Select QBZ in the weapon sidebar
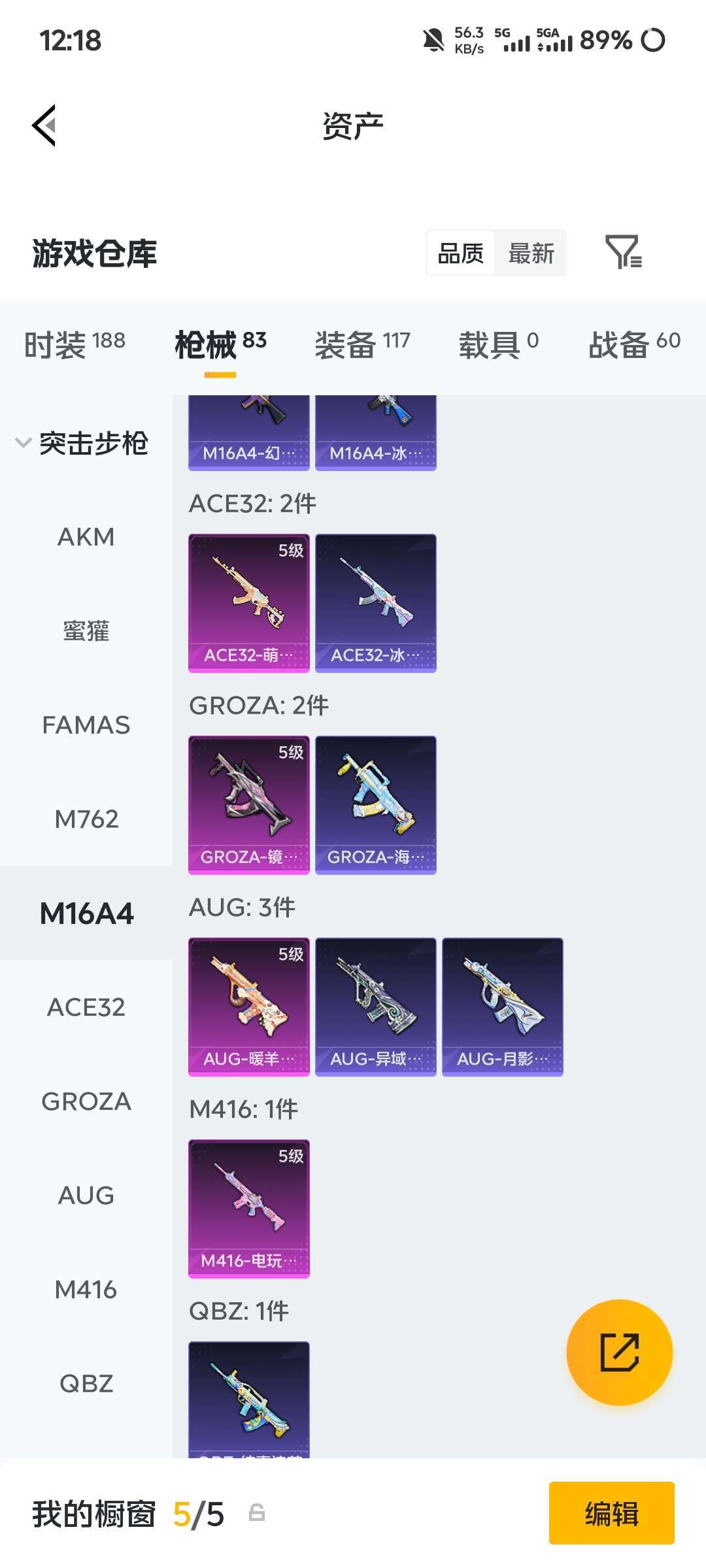 (x=87, y=1382)
